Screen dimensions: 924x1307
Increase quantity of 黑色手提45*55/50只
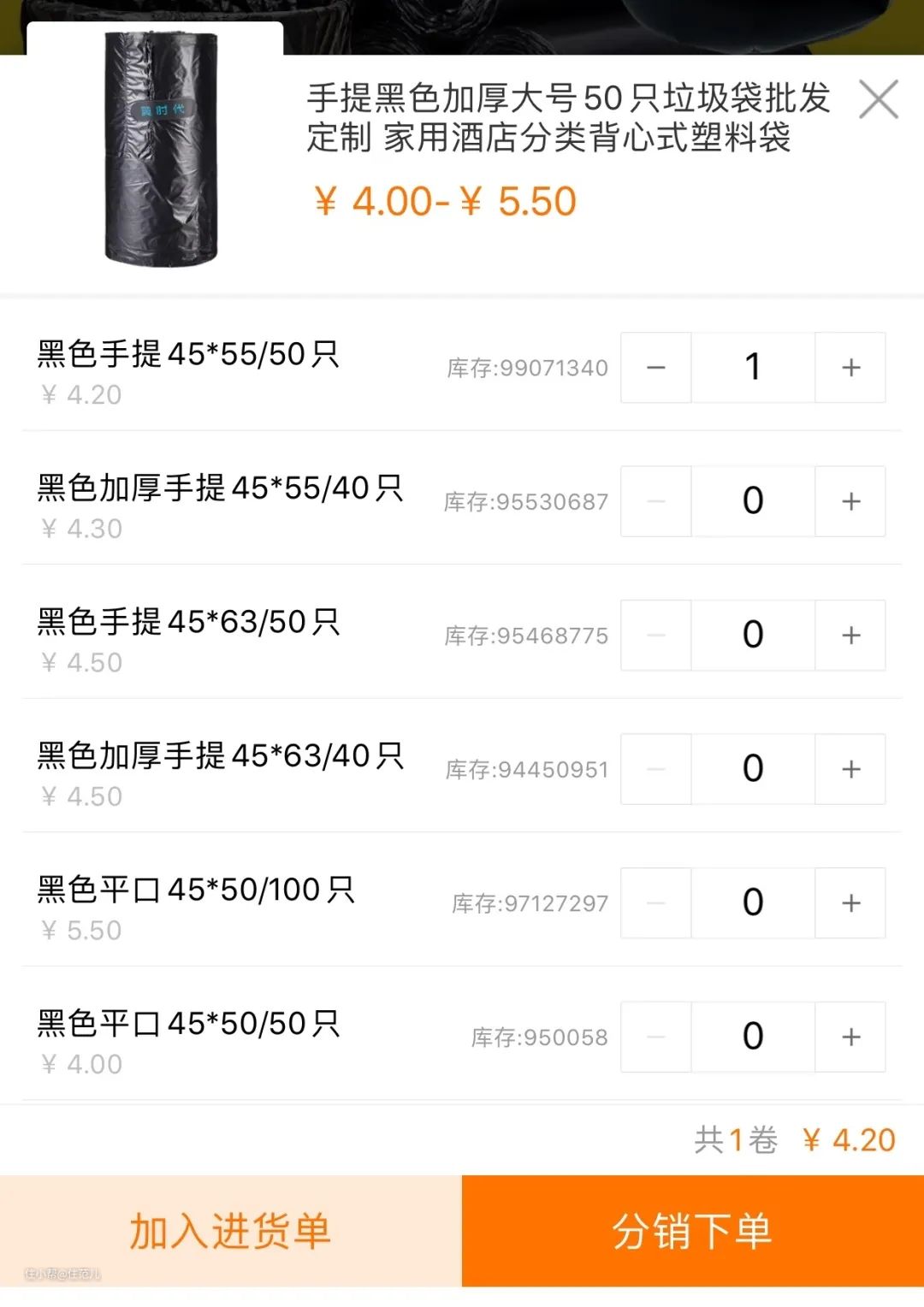click(x=850, y=368)
